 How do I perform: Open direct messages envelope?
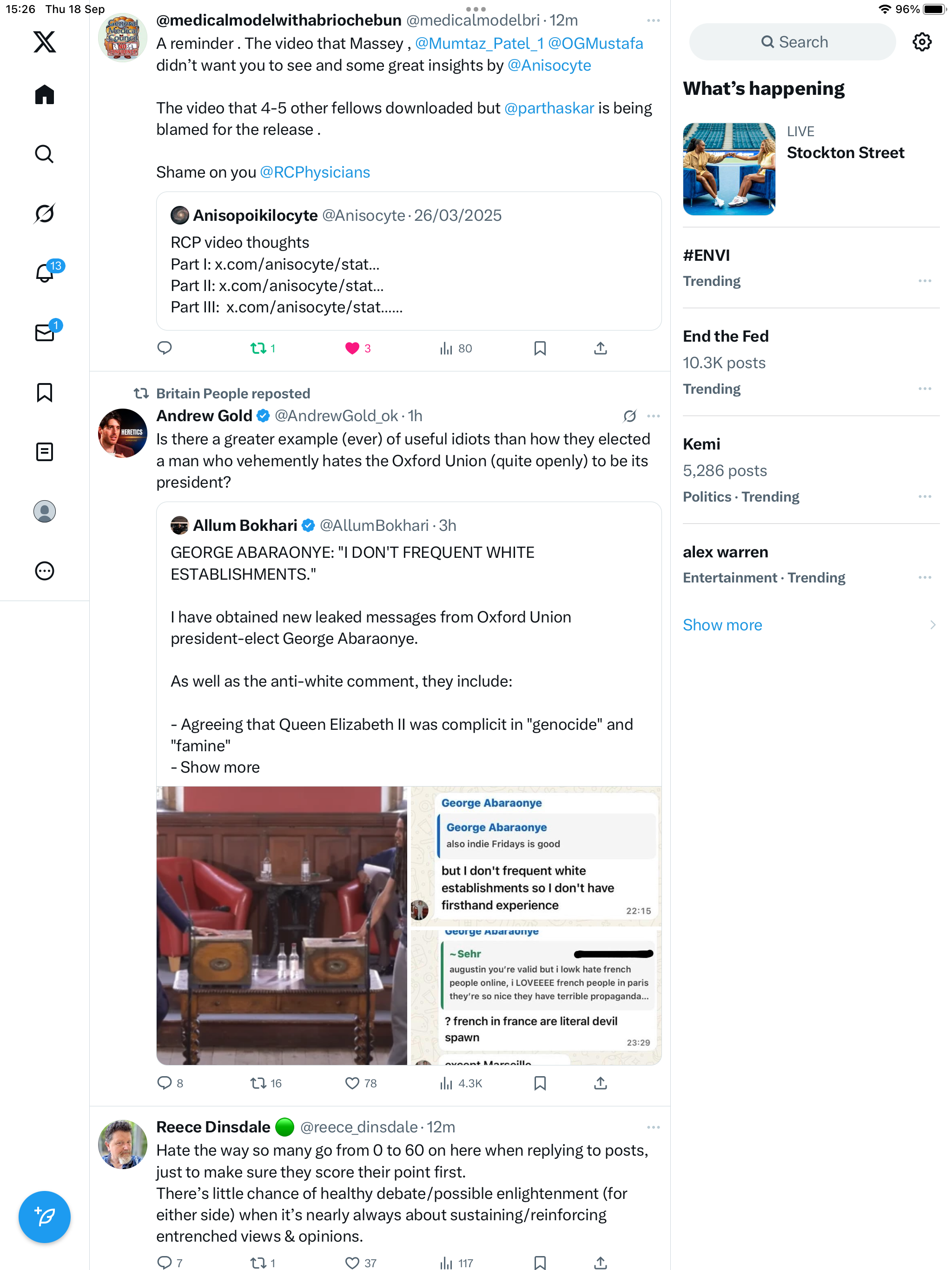click(x=44, y=332)
